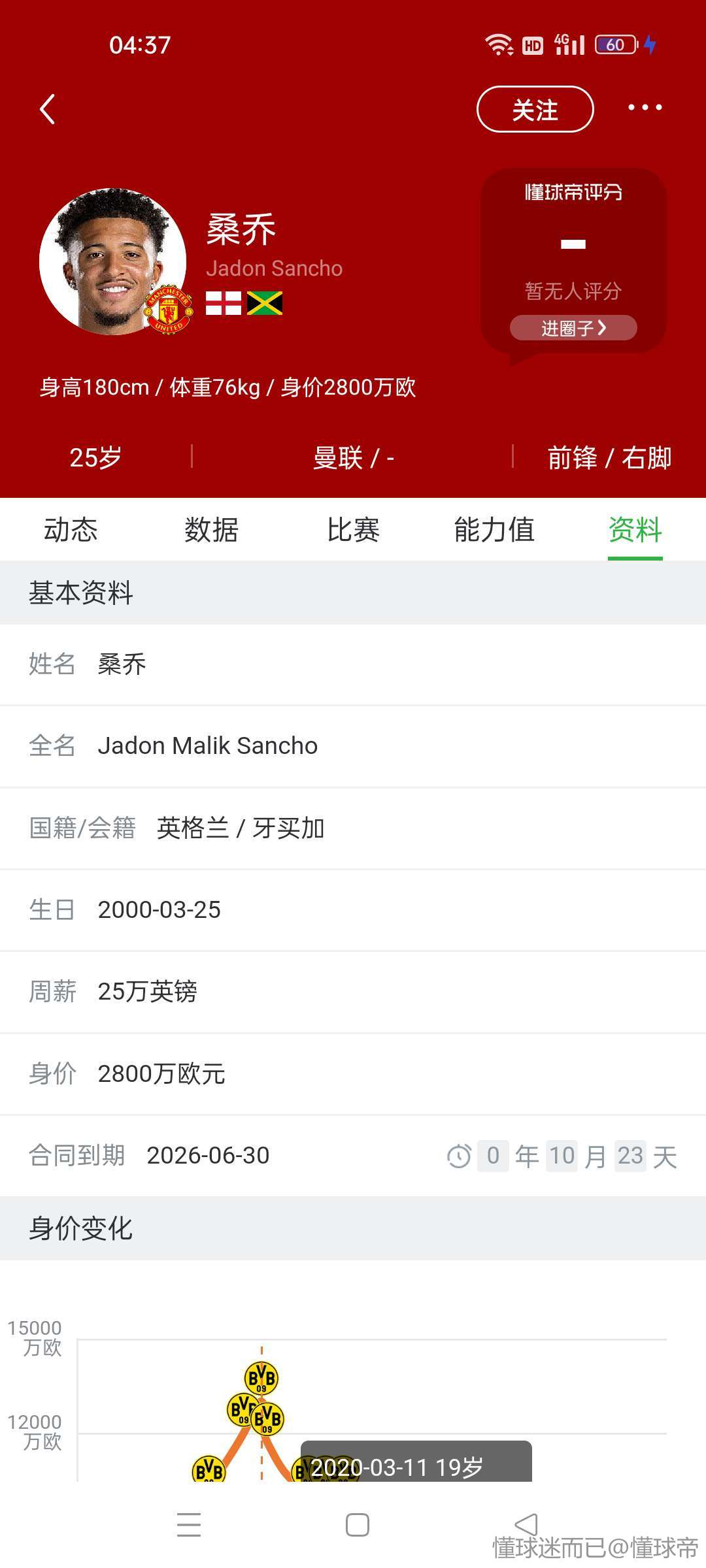This screenshot has height=1568, width=706.
Task: Select the peak BVB marker on value chart
Action: tap(261, 1378)
